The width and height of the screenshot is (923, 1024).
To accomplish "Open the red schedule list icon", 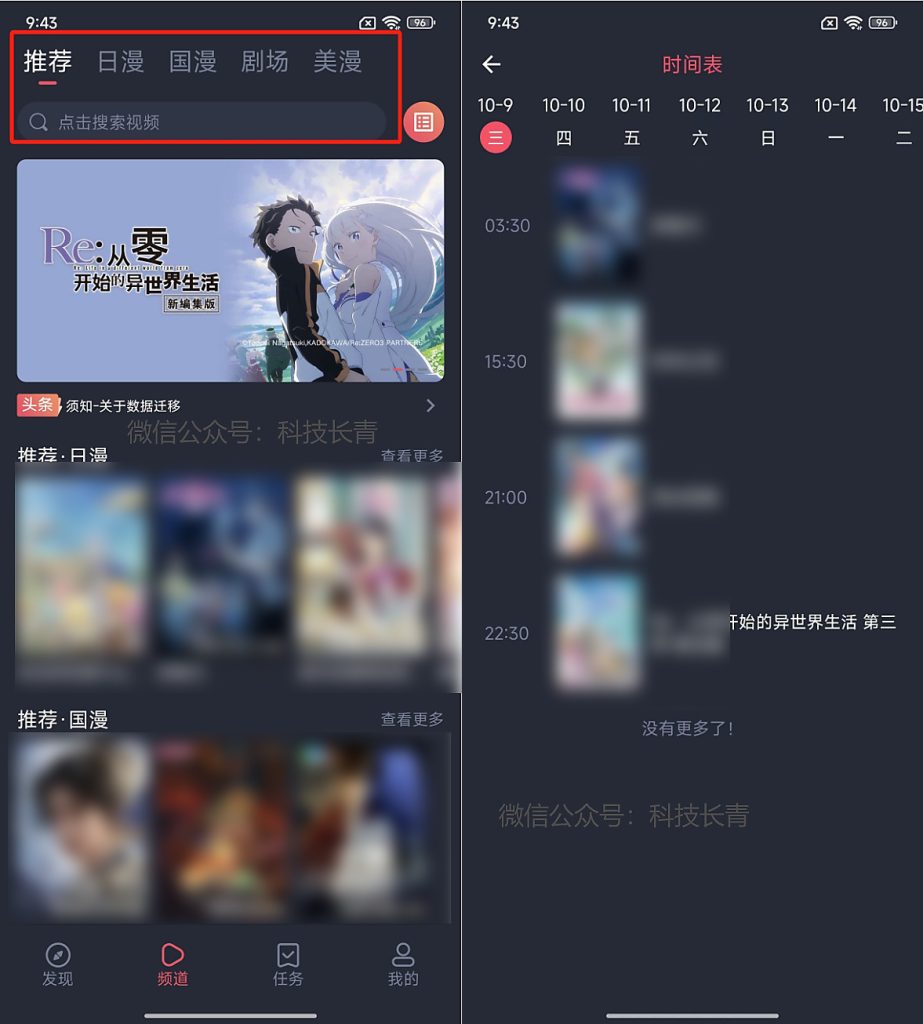I will point(424,122).
